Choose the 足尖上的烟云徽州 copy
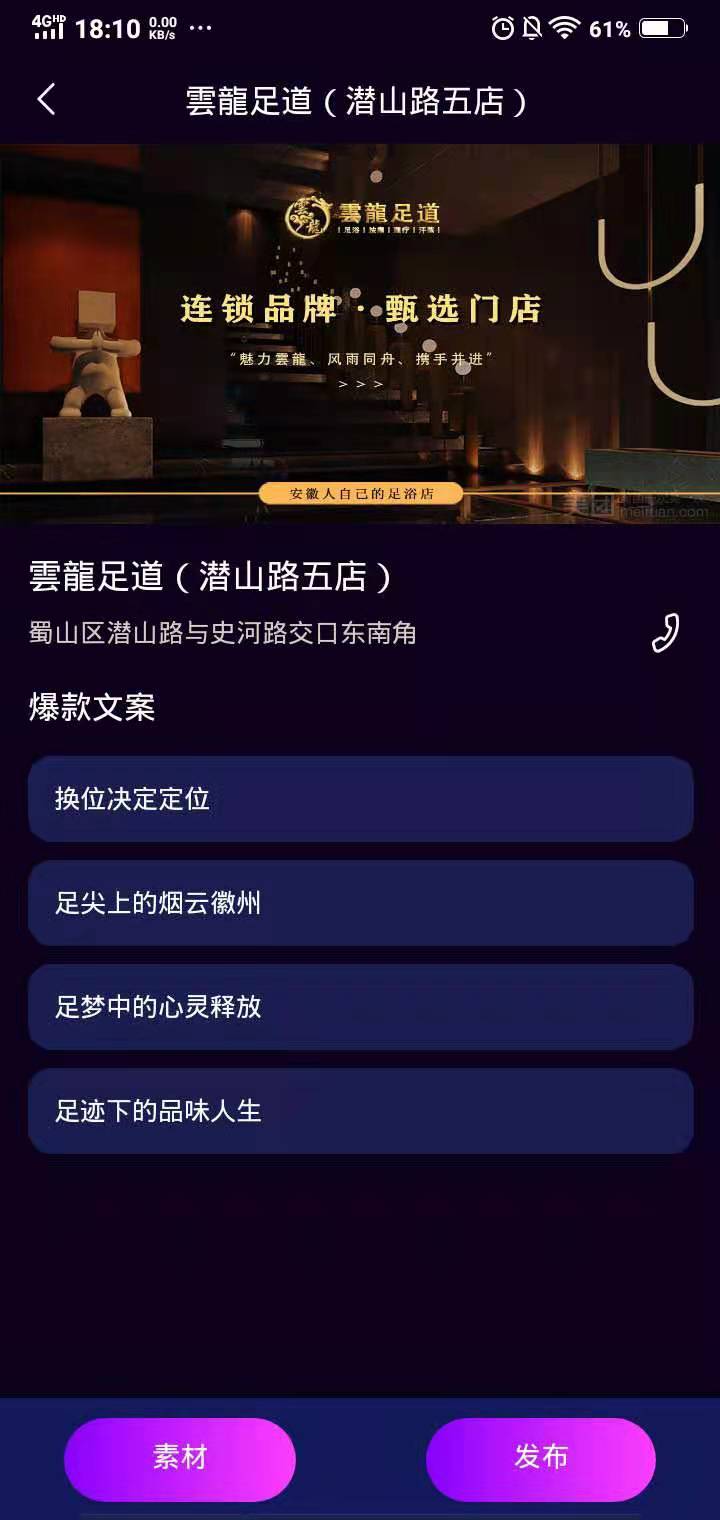 point(360,903)
